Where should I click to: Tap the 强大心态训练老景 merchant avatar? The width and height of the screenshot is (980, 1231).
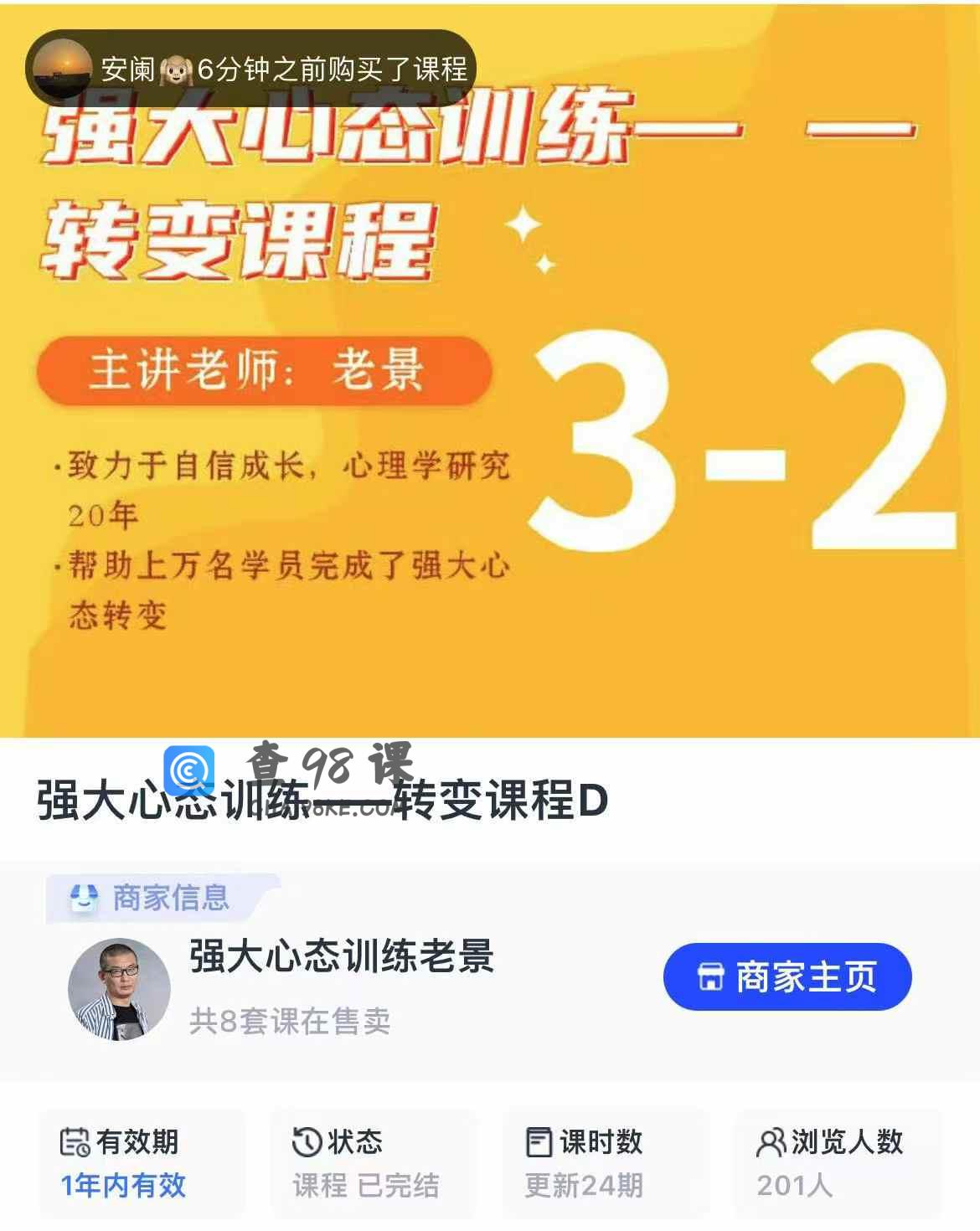point(119,989)
